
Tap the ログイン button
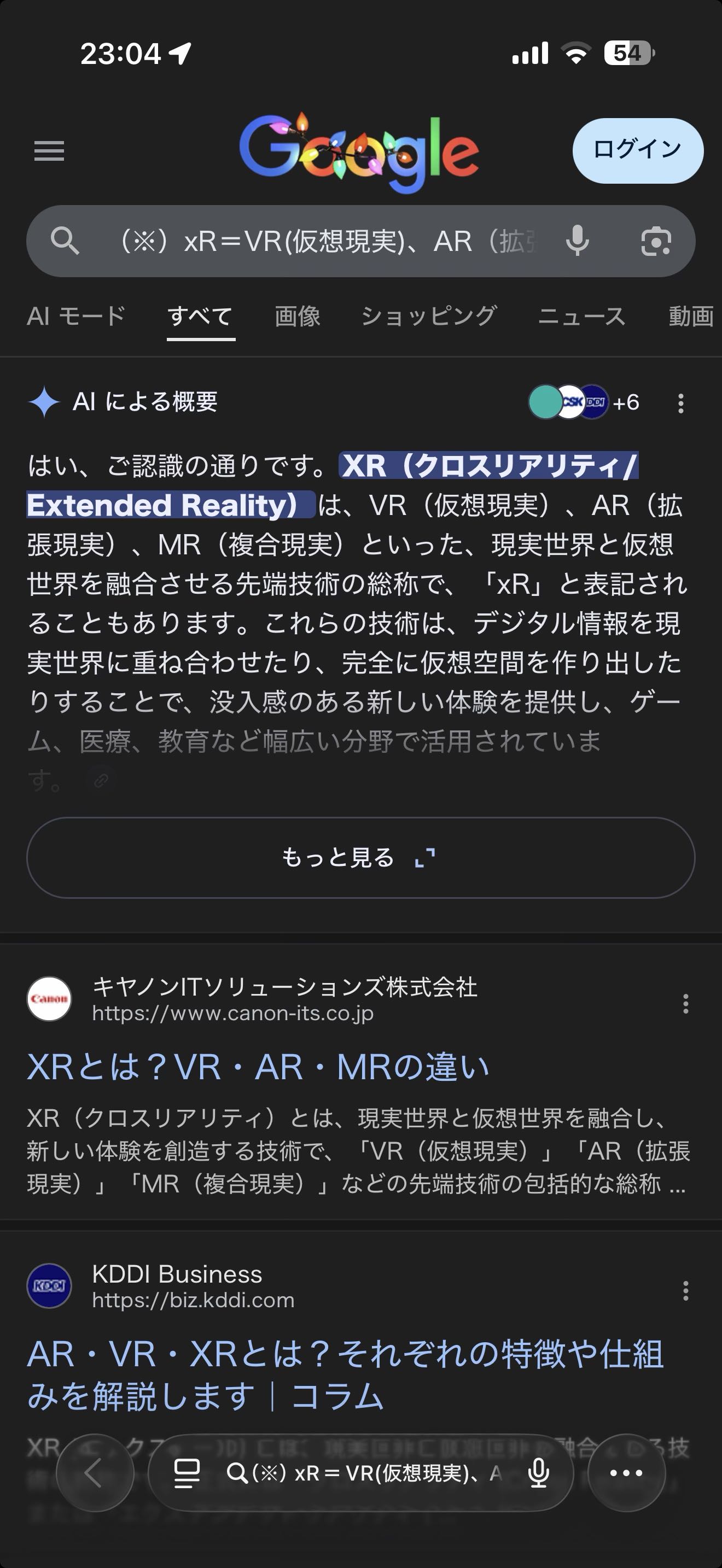tap(637, 150)
